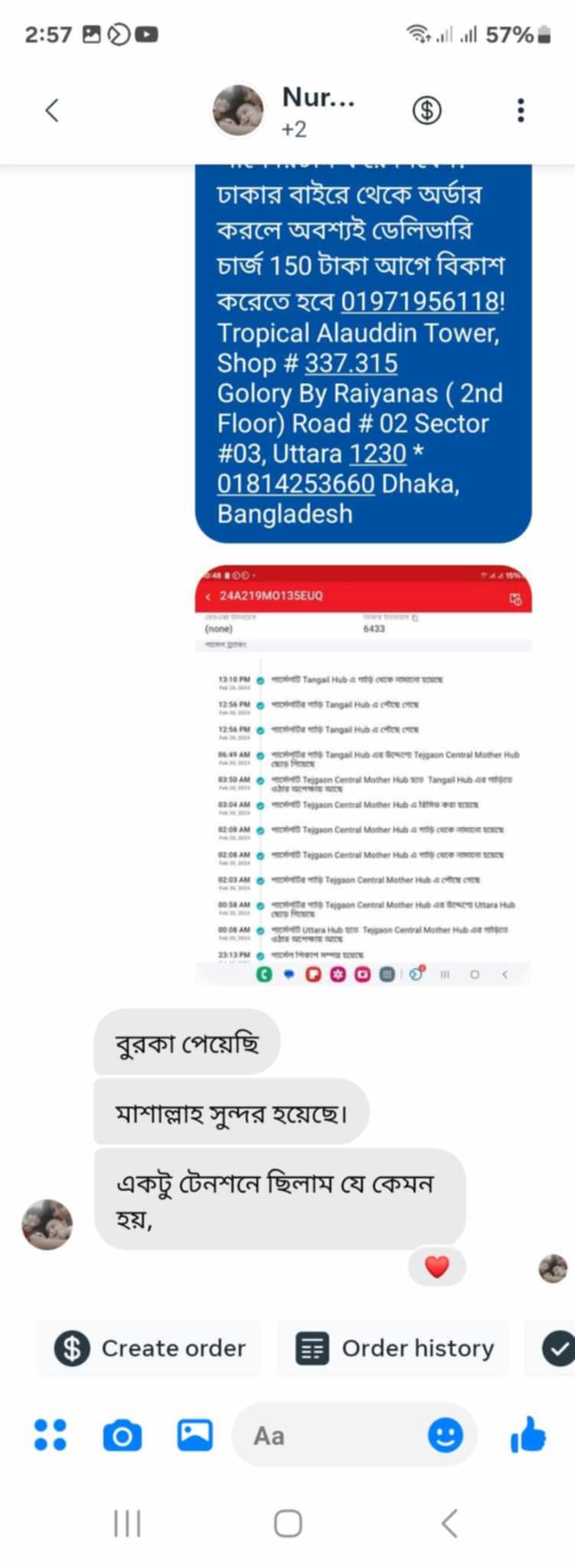
Task: Open the three-dot overflow menu
Action: [521, 110]
